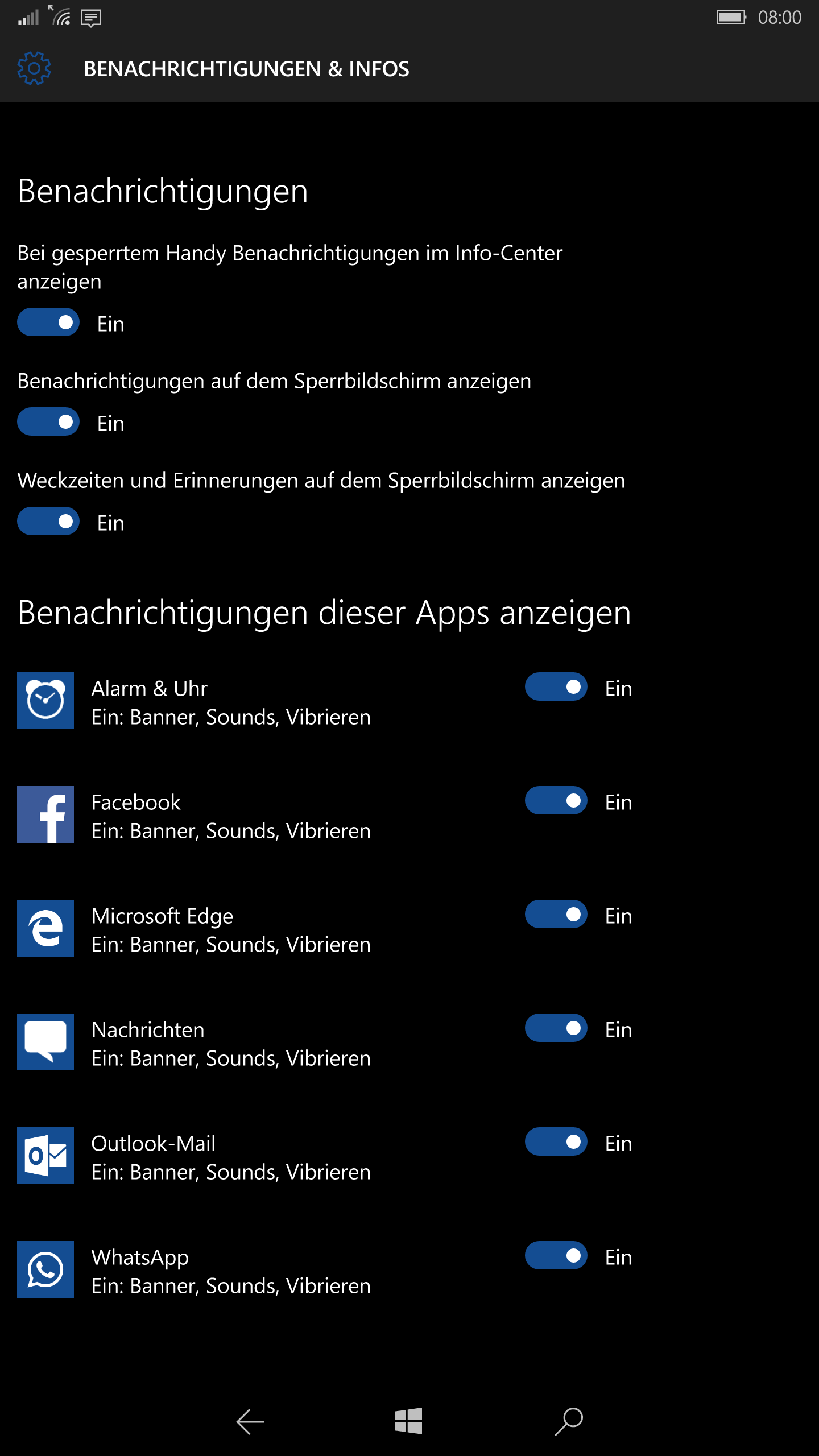Toggle Microsoft Edge notifications off
Image resolution: width=819 pixels, height=1456 pixels.
click(556, 915)
